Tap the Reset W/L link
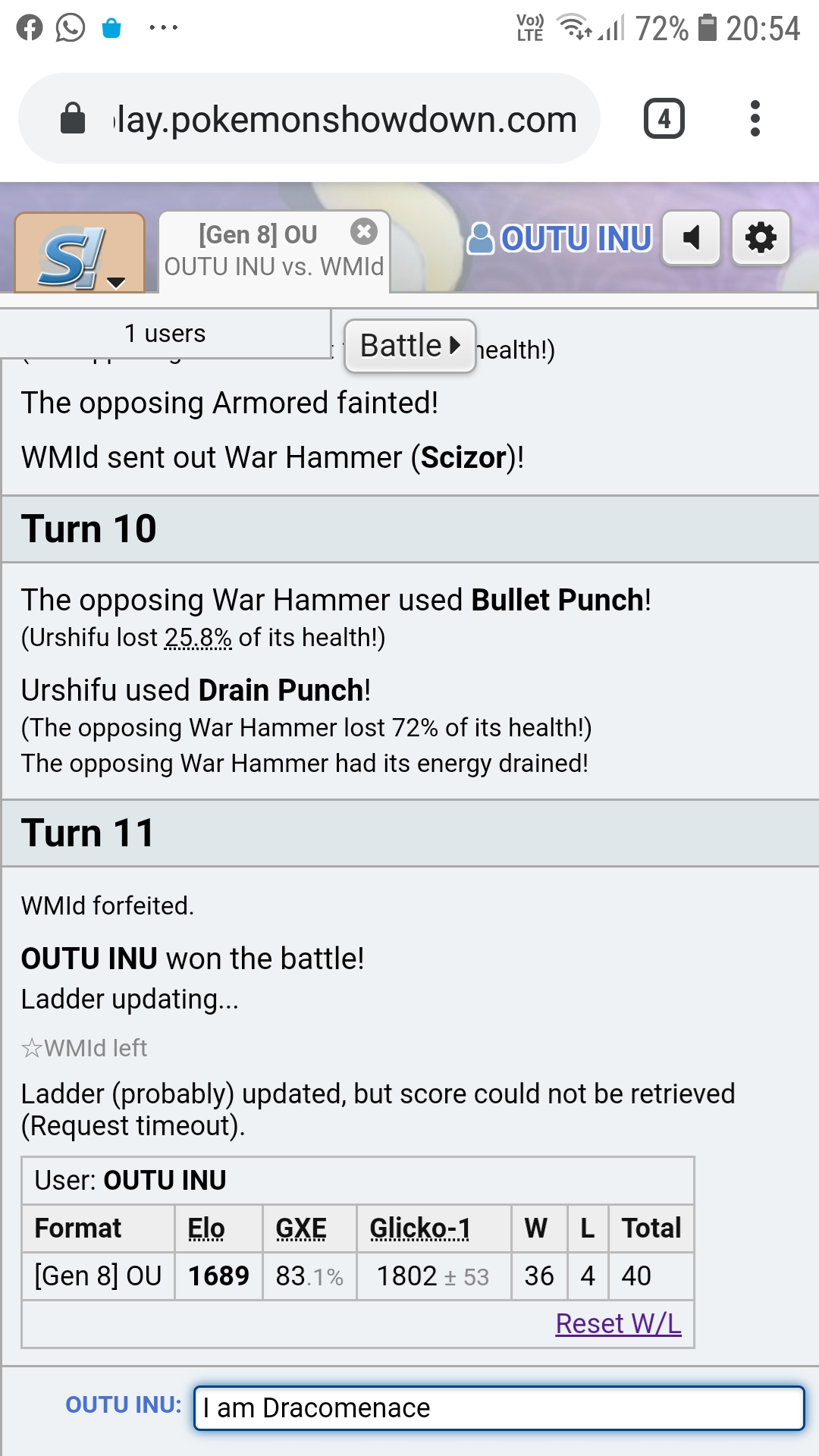 (619, 1323)
